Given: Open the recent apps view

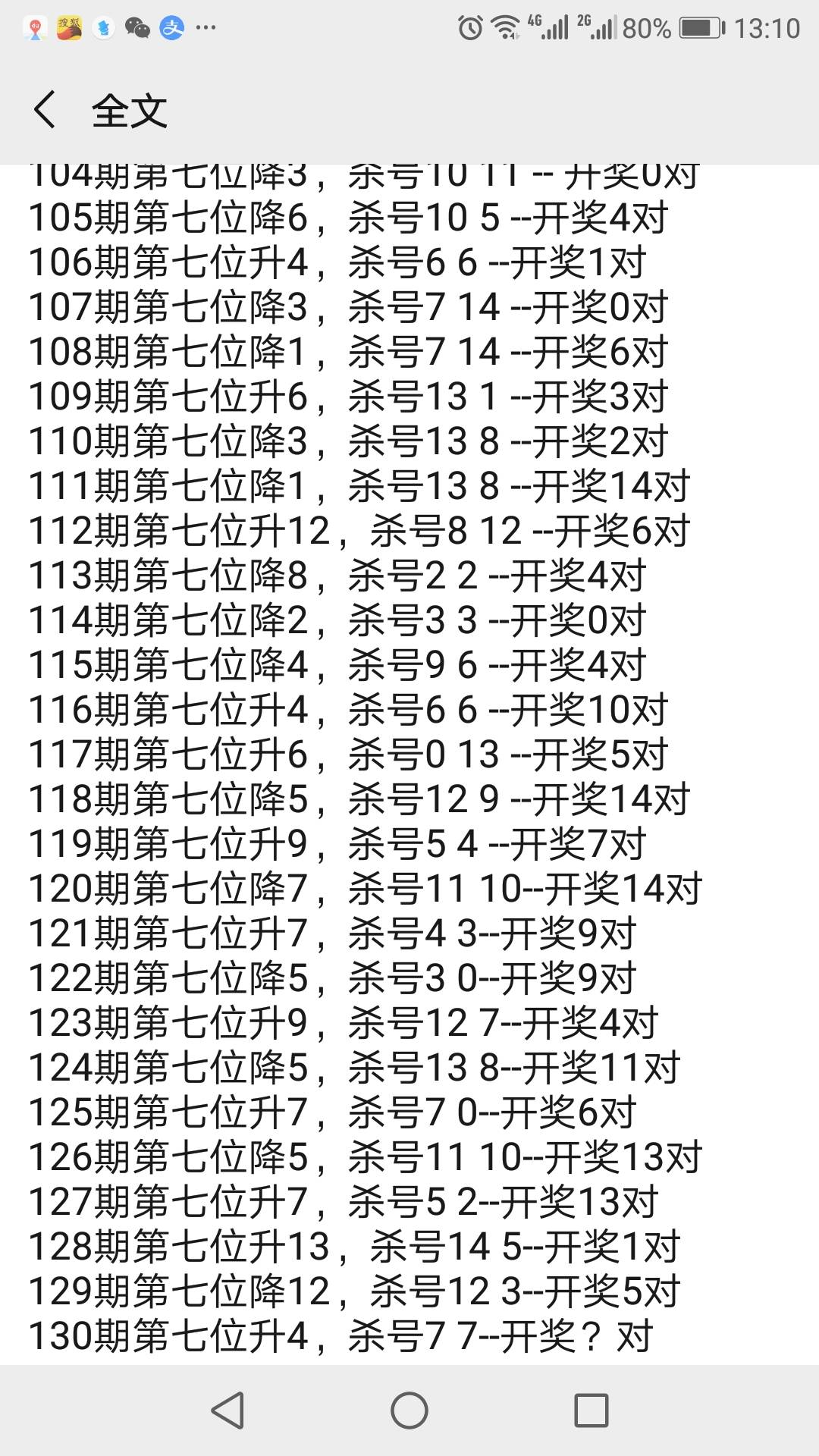Looking at the screenshot, I should tap(591, 1410).
